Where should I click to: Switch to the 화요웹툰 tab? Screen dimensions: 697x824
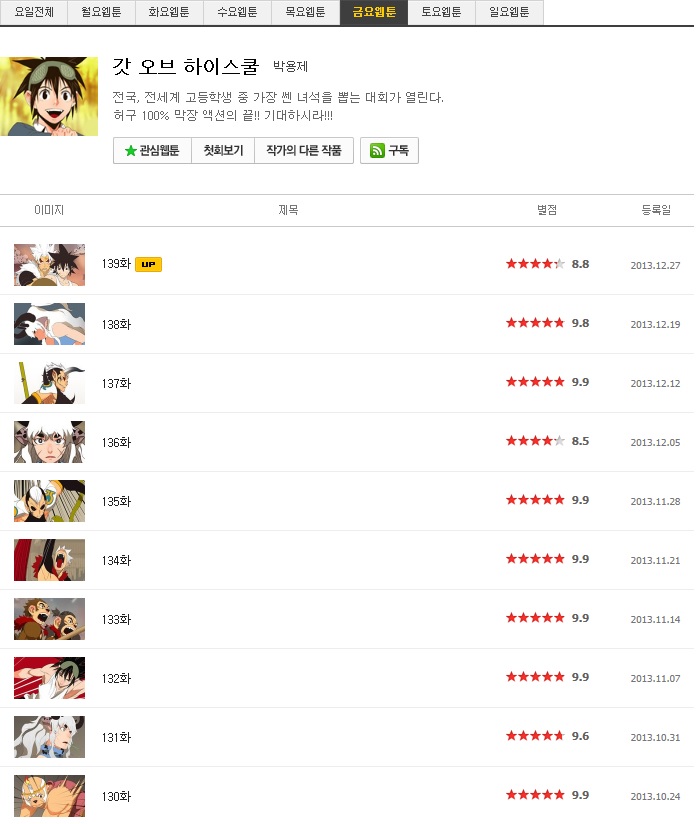point(169,13)
